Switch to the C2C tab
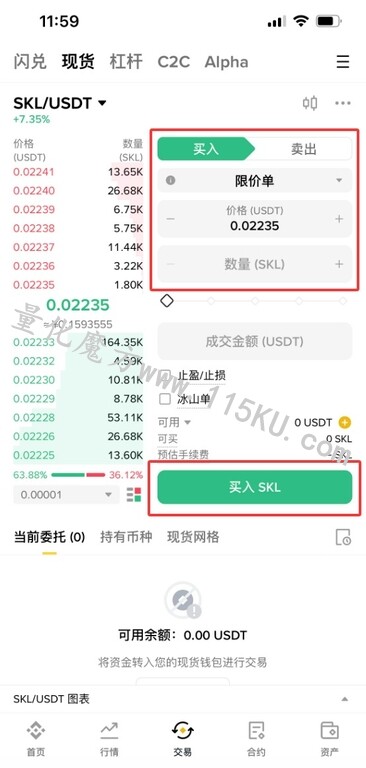This screenshot has width=366, height=768. coord(173,62)
